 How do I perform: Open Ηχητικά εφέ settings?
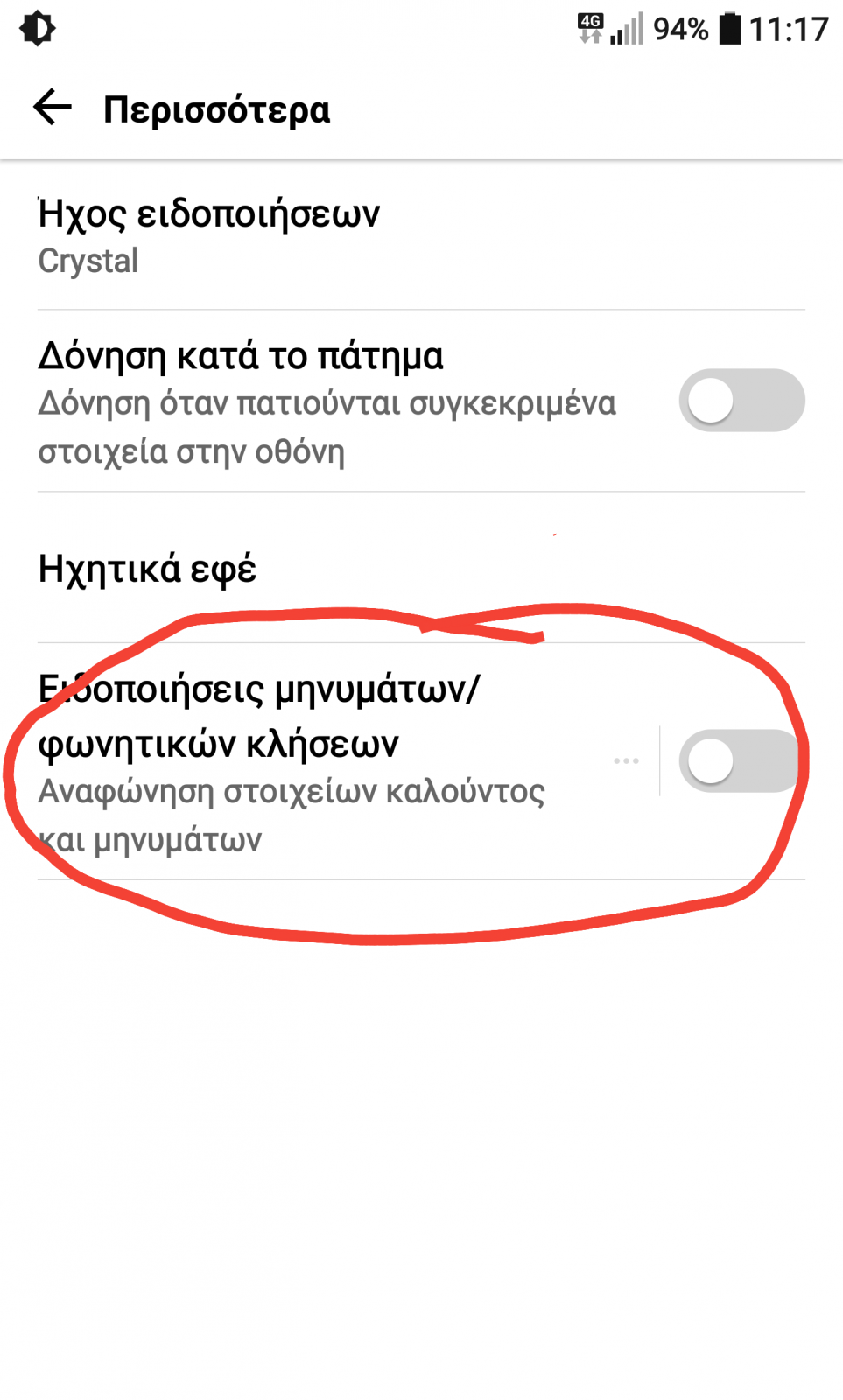click(421, 568)
